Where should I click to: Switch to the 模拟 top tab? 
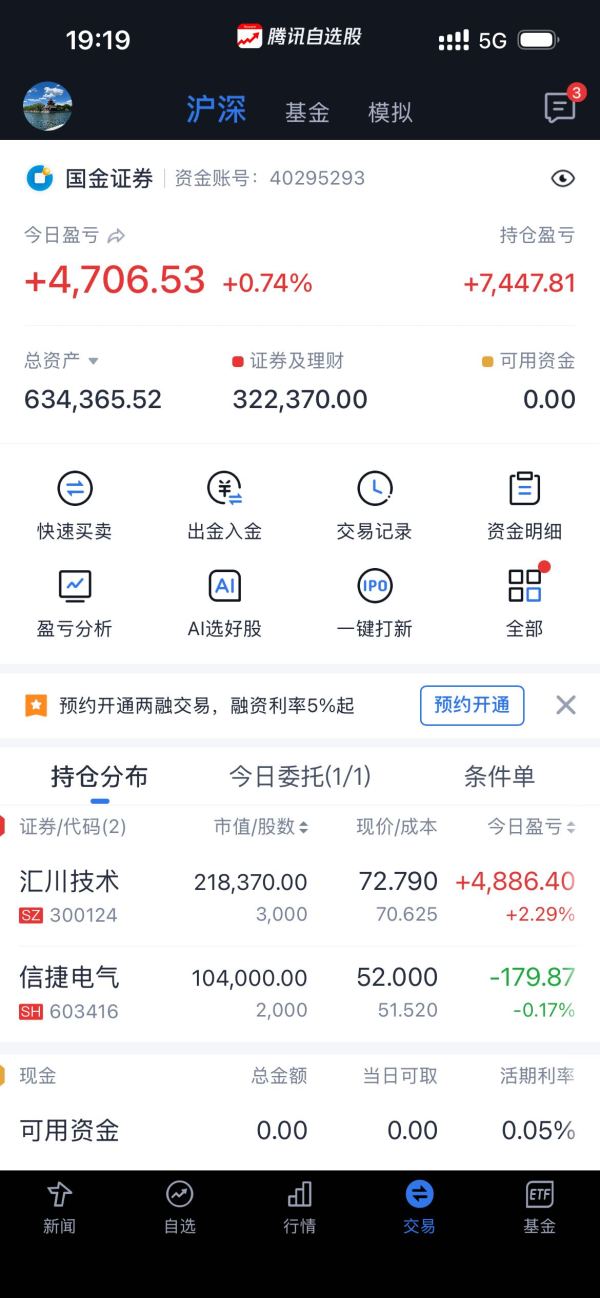390,112
